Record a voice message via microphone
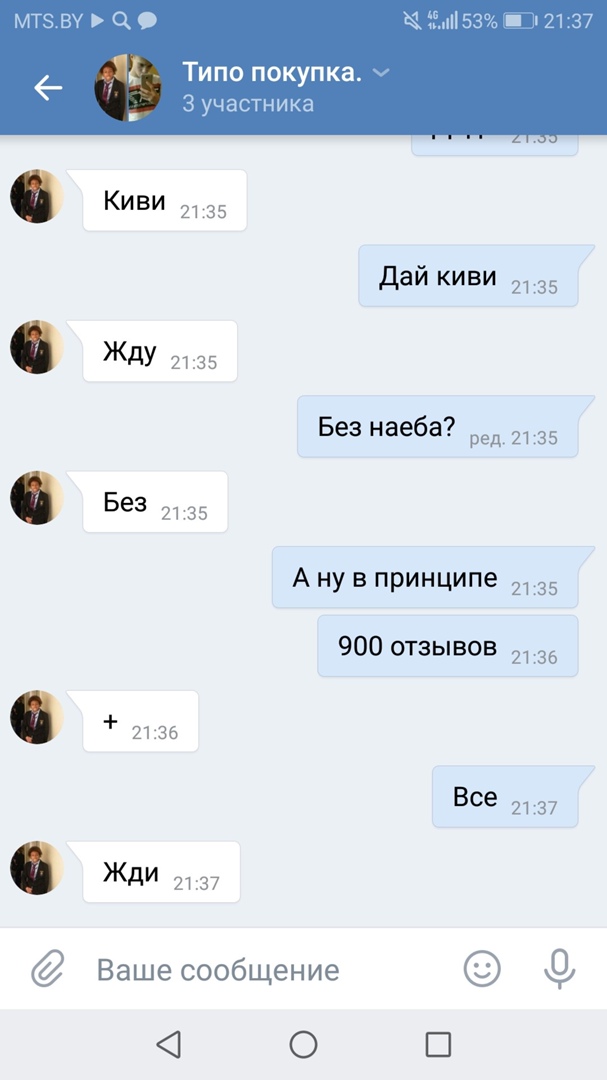 coord(559,968)
